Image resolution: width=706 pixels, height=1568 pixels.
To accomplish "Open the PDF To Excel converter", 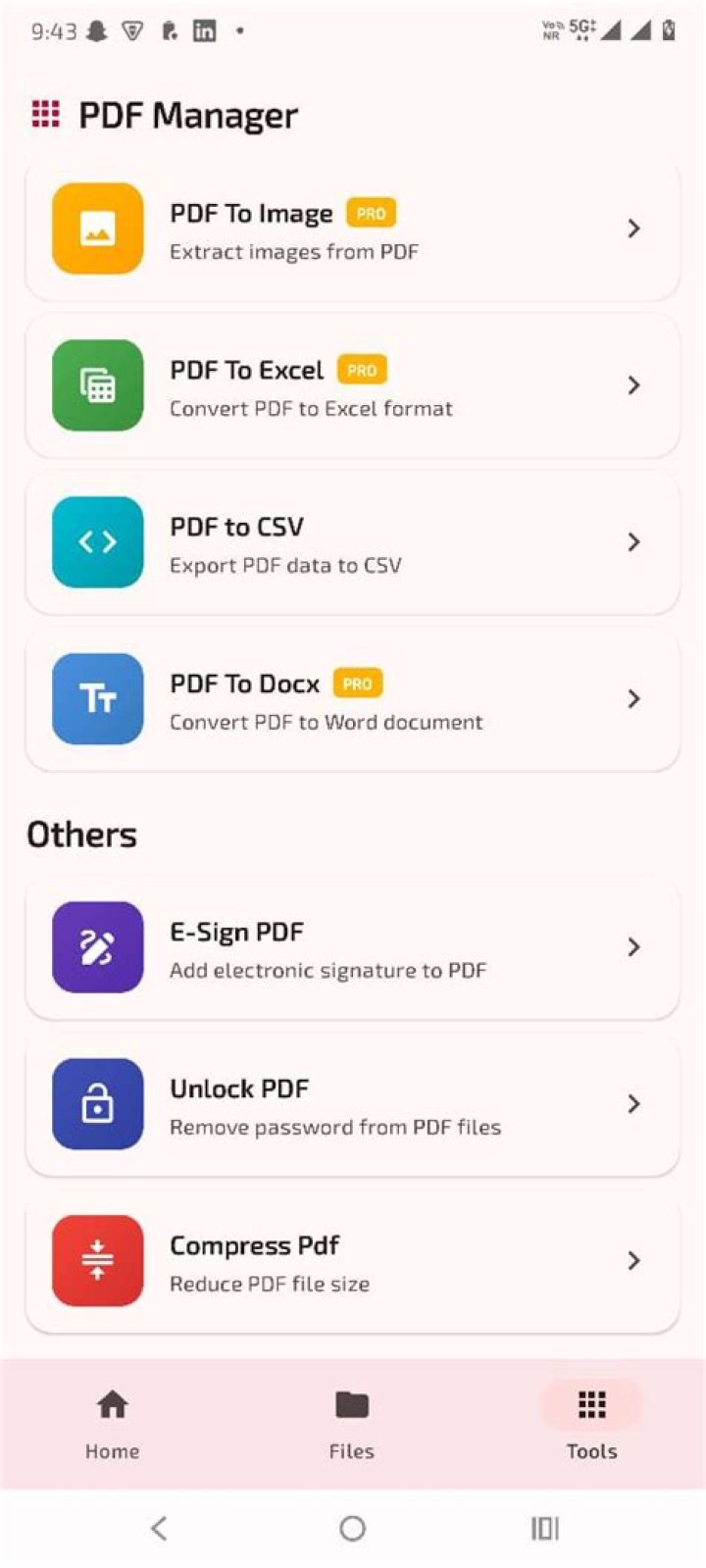I will 352,385.
